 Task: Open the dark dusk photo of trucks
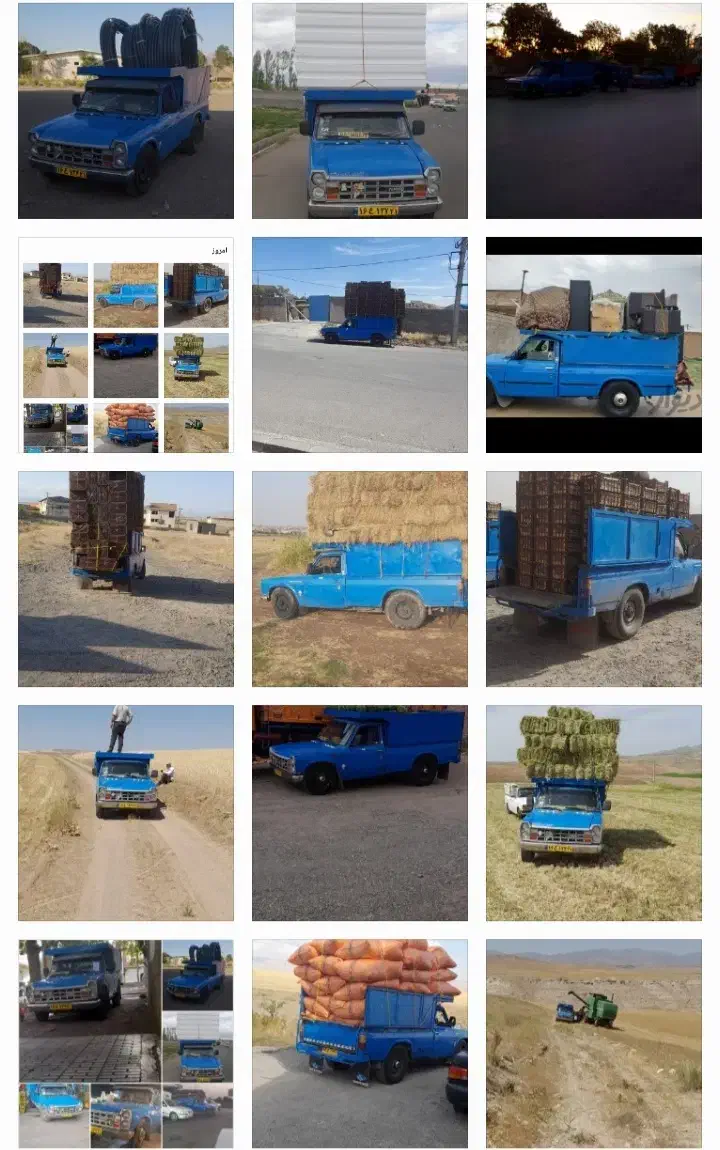(x=593, y=111)
